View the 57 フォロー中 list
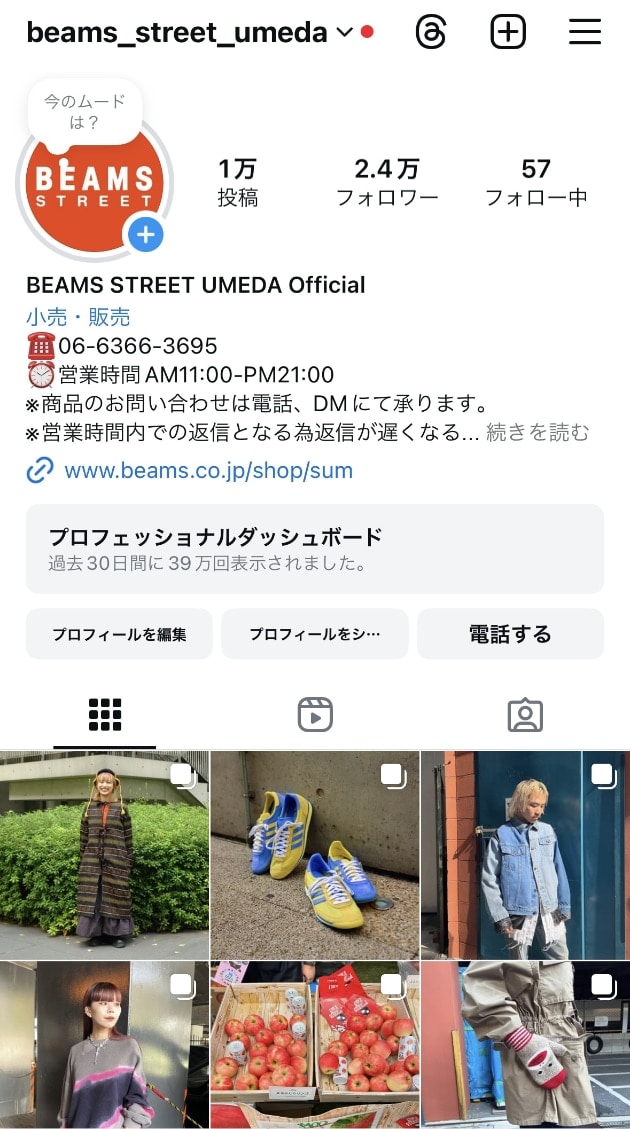The width and height of the screenshot is (630, 1129). click(x=536, y=182)
